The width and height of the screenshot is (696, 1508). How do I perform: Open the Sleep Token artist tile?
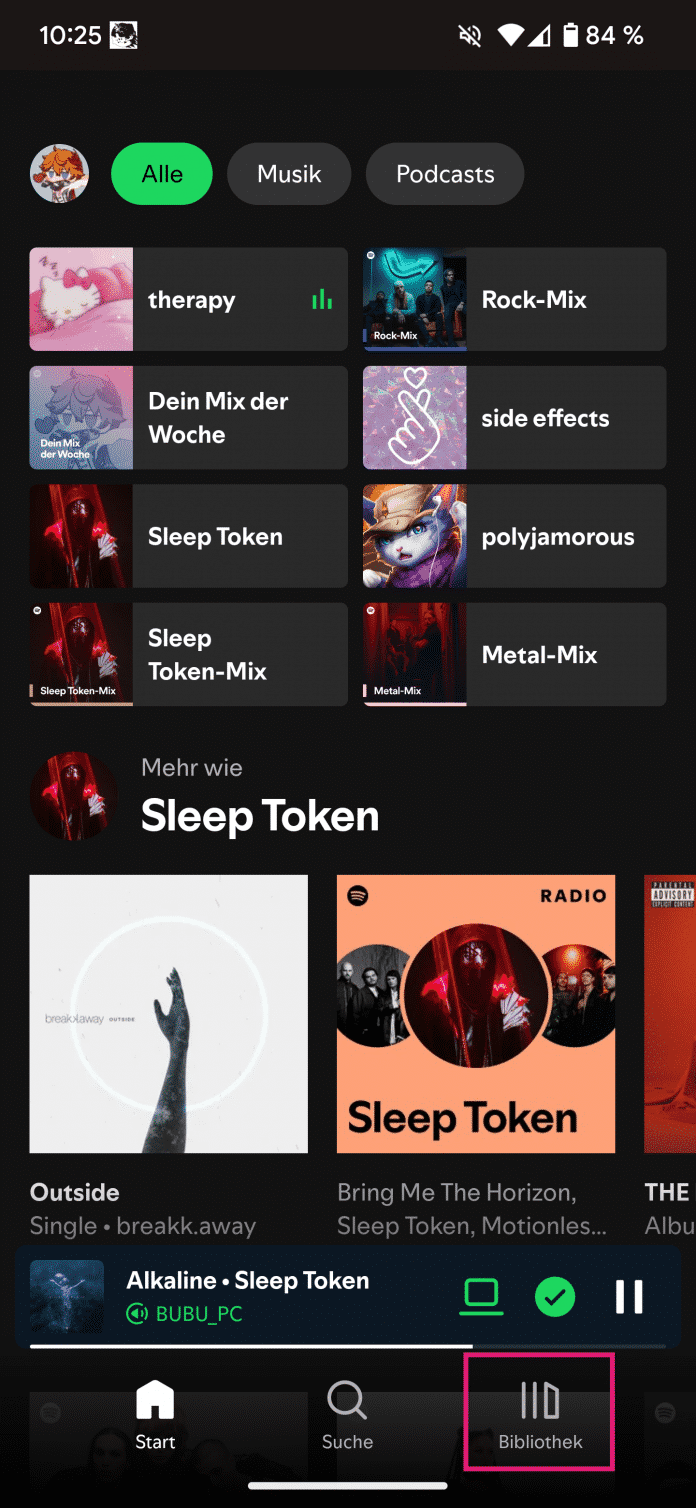point(189,537)
